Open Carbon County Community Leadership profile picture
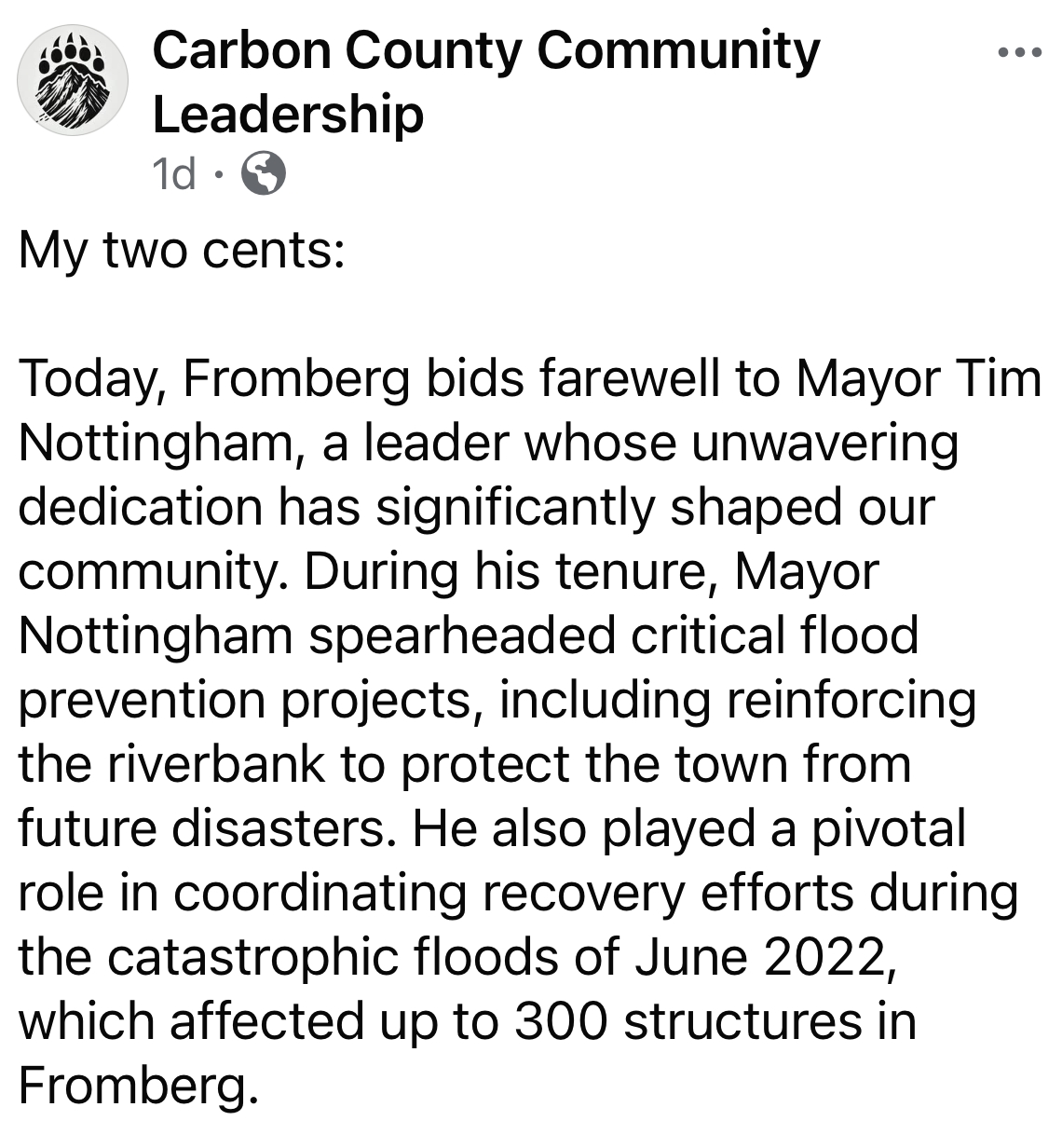The image size is (1062, 1148). tap(74, 81)
